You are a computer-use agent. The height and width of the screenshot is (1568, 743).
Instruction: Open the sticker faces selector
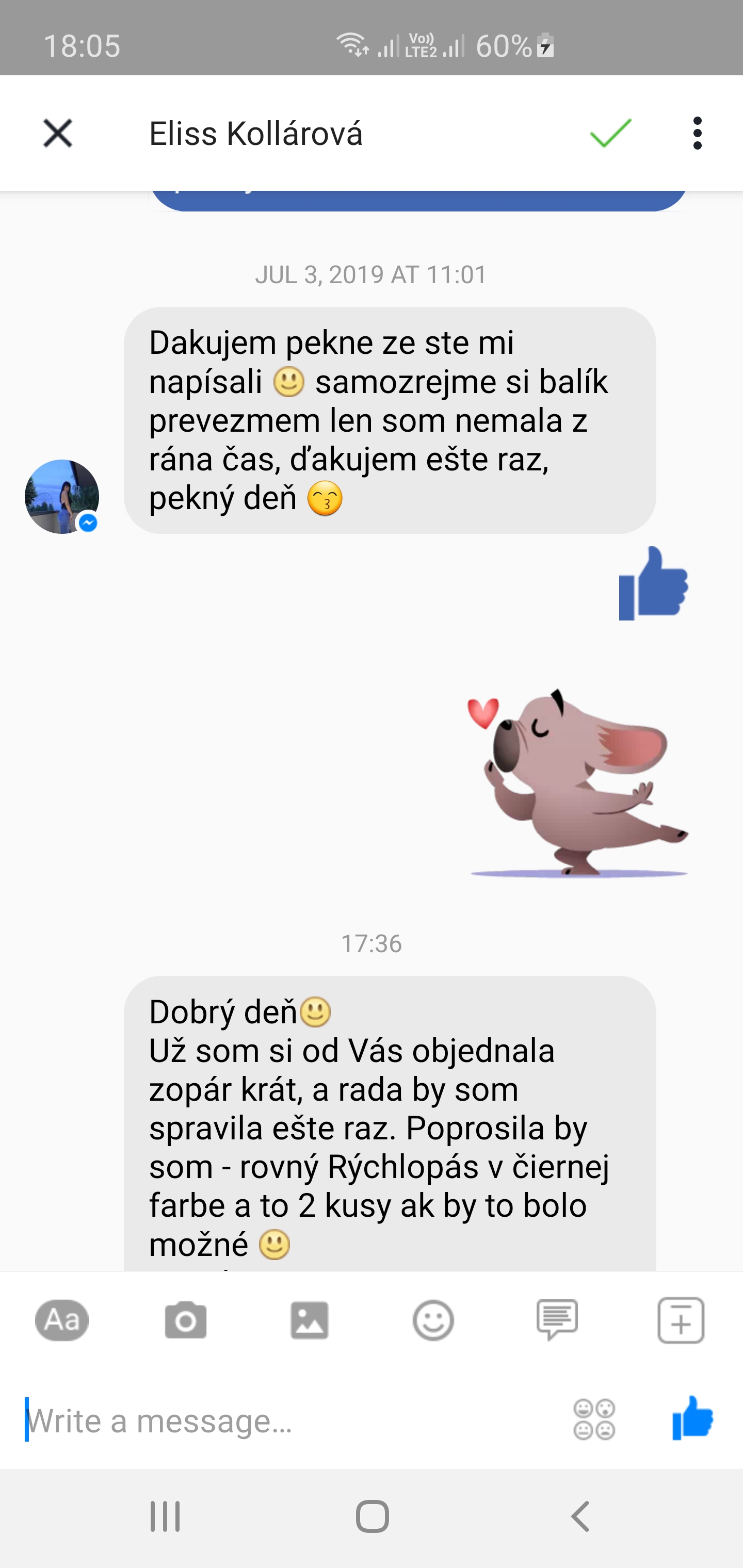coord(594,1420)
